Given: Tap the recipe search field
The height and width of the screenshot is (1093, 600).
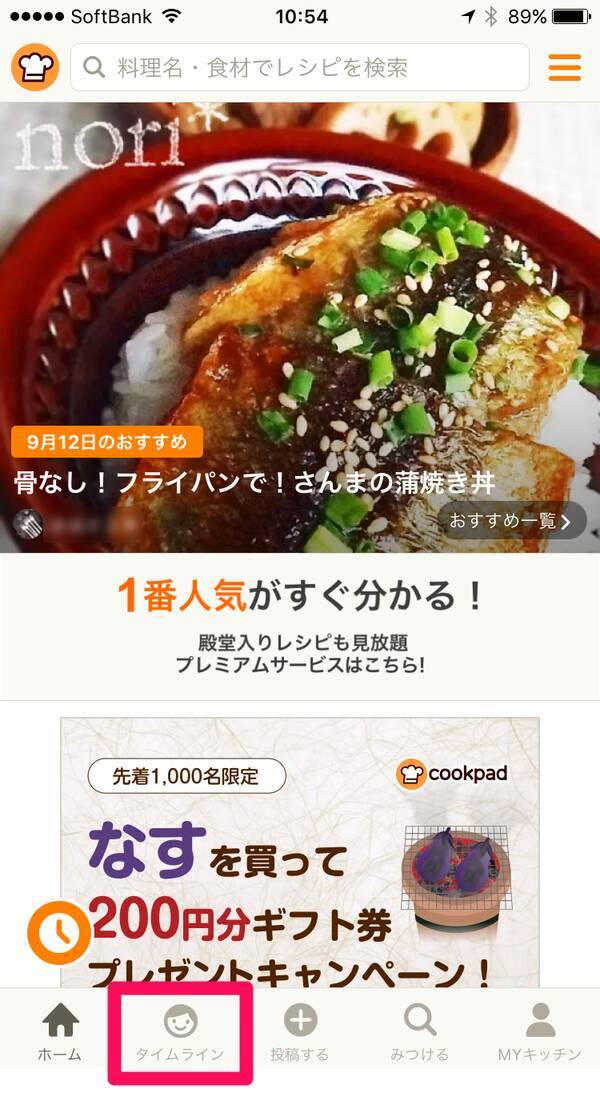Looking at the screenshot, I should point(304,68).
